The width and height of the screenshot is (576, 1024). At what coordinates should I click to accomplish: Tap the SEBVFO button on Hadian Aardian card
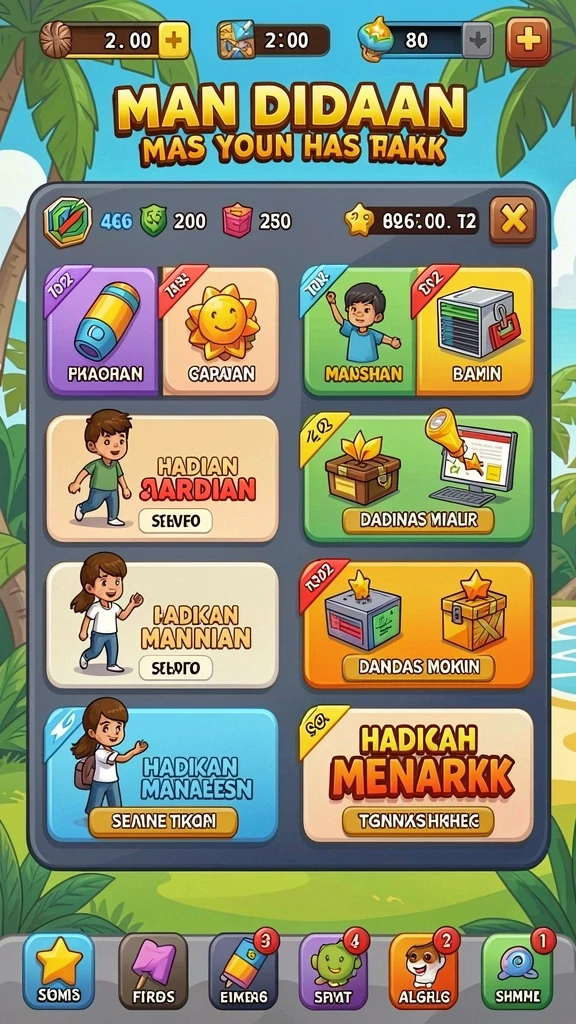click(175, 520)
